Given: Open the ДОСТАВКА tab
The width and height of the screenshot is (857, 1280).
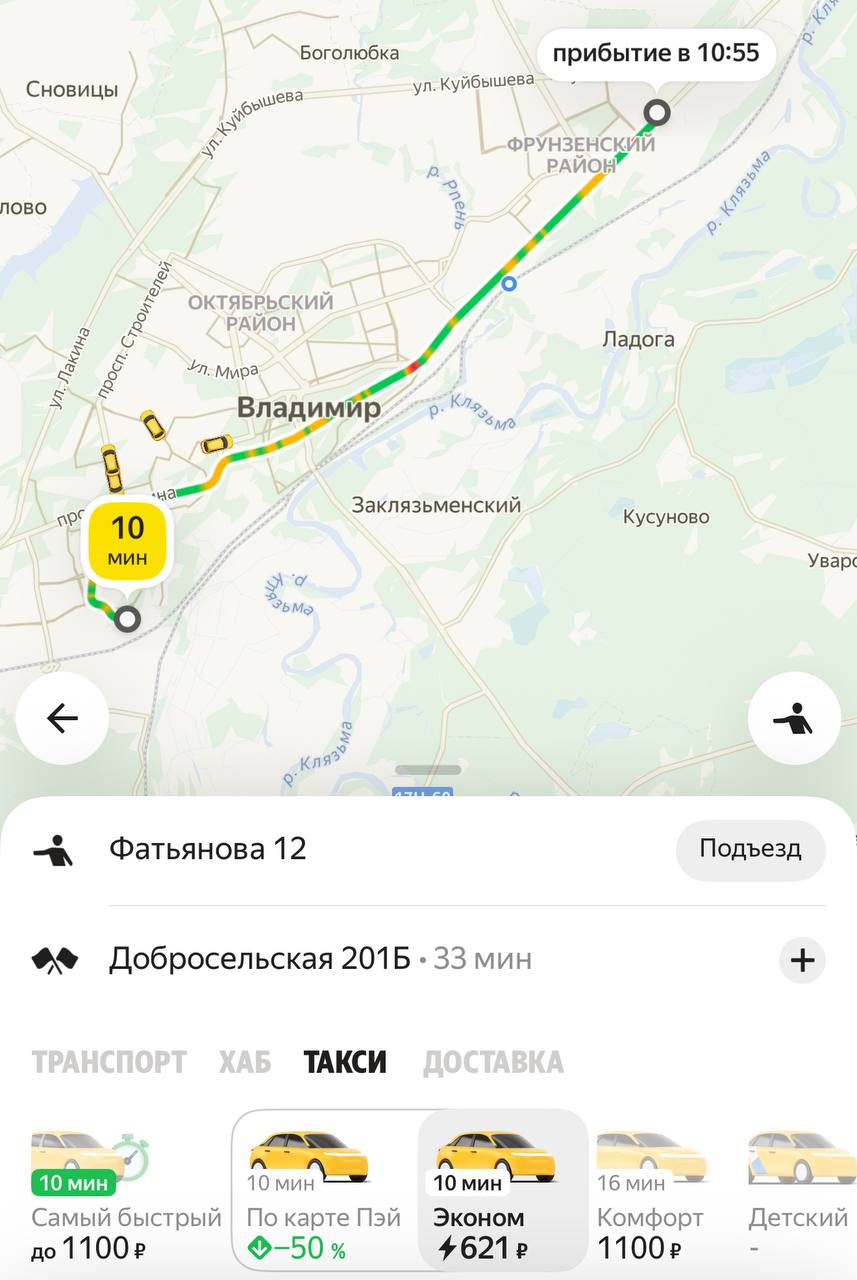Looking at the screenshot, I should click(x=492, y=1064).
